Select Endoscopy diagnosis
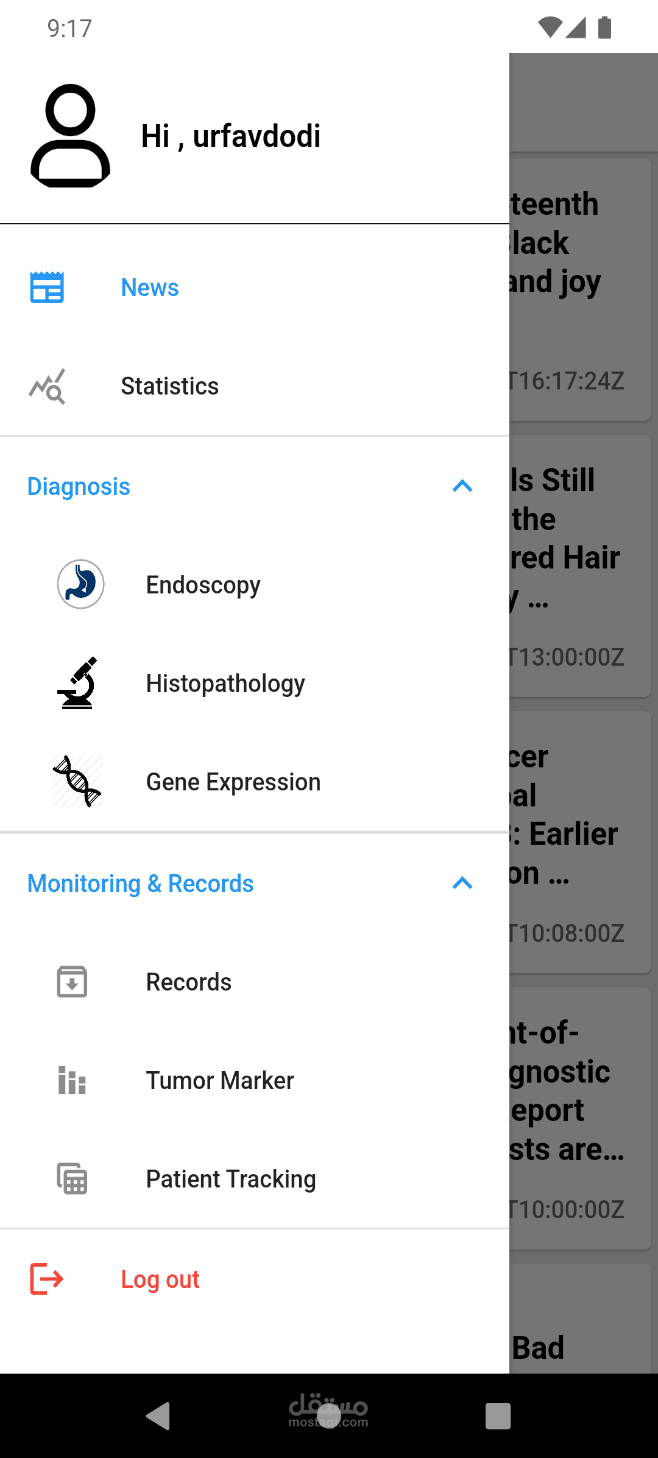 (203, 585)
